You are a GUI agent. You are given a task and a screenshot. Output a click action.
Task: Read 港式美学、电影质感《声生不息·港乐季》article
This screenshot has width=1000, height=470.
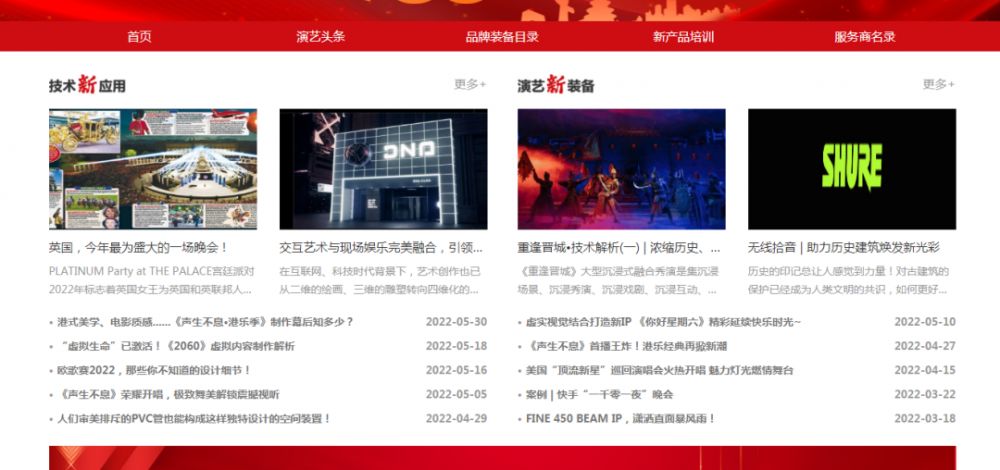(x=205, y=322)
